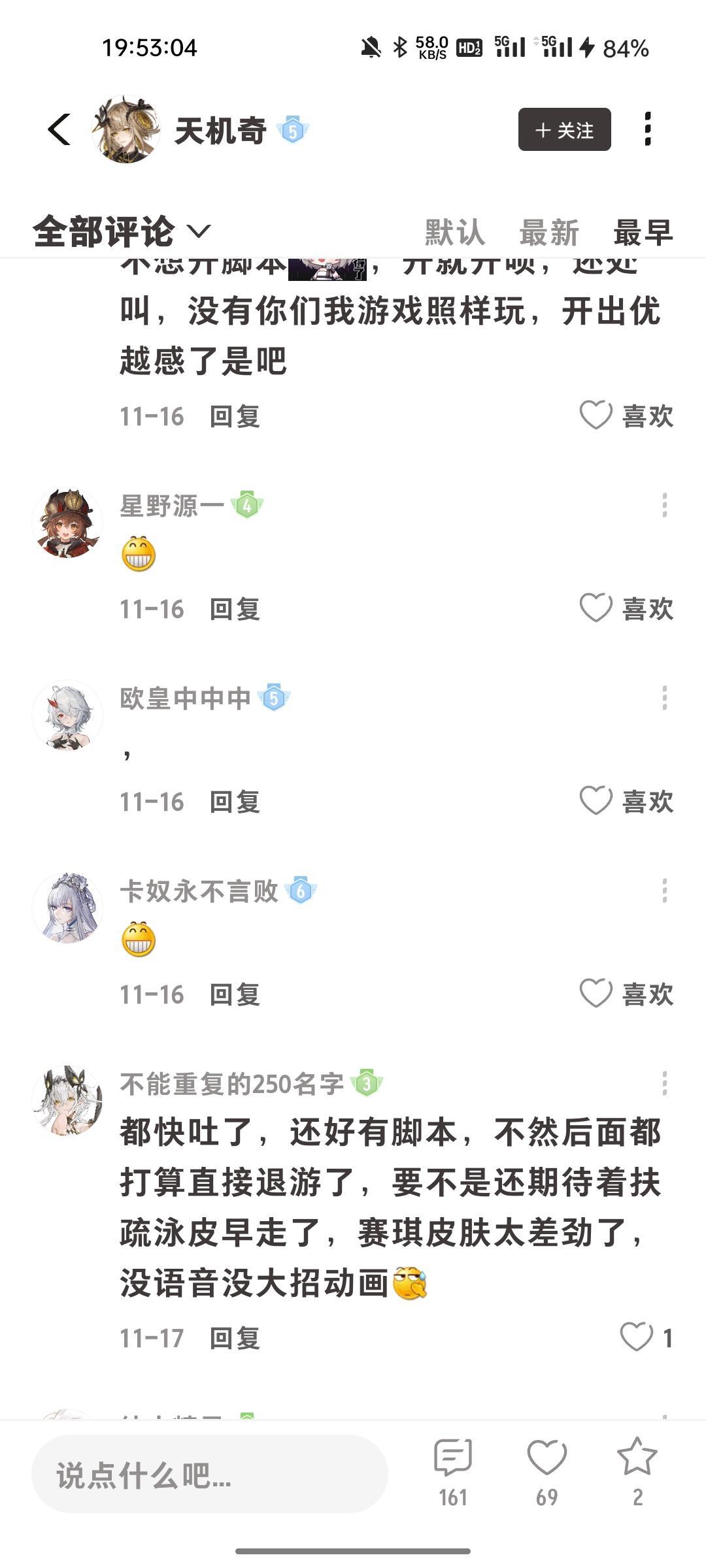The width and height of the screenshot is (706, 1568).
Task: Tap the 说点什么吧 comment input field
Action: pyautogui.click(x=209, y=1475)
